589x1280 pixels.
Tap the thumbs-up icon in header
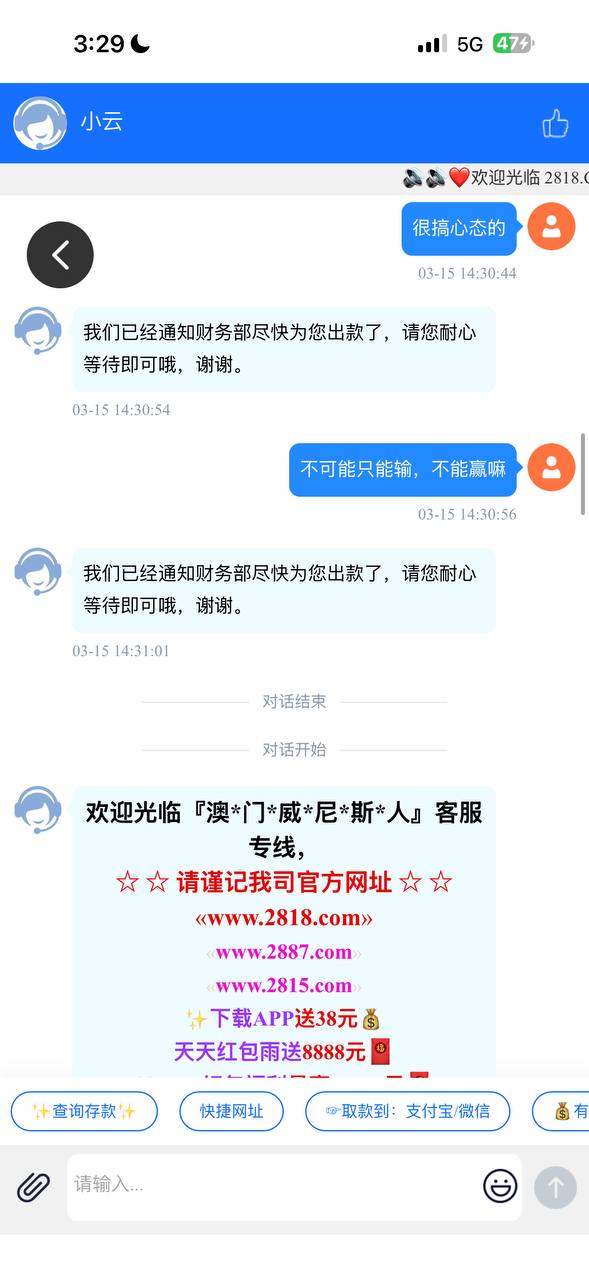[555, 124]
